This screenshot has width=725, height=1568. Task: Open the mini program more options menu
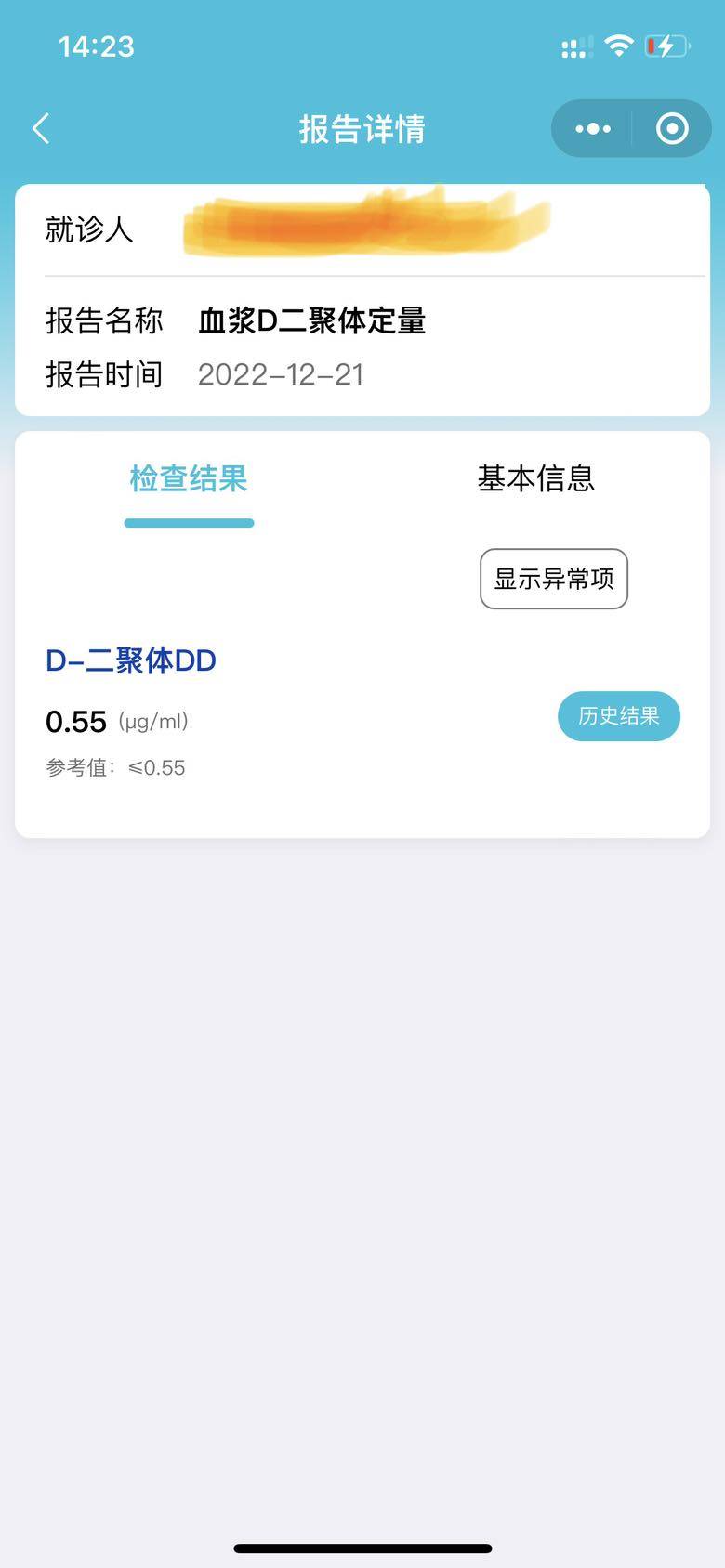pos(593,128)
